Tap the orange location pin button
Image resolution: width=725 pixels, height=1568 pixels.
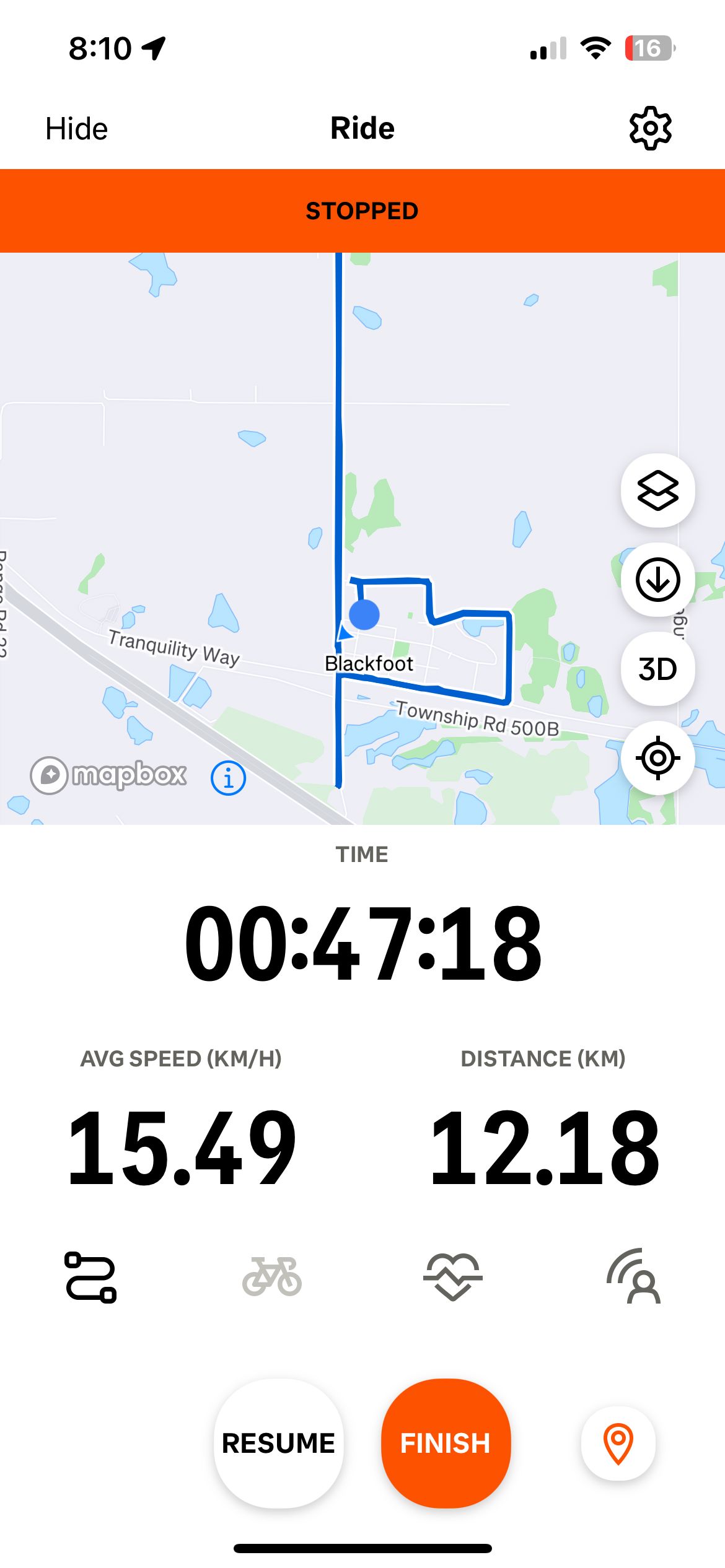point(618,1444)
